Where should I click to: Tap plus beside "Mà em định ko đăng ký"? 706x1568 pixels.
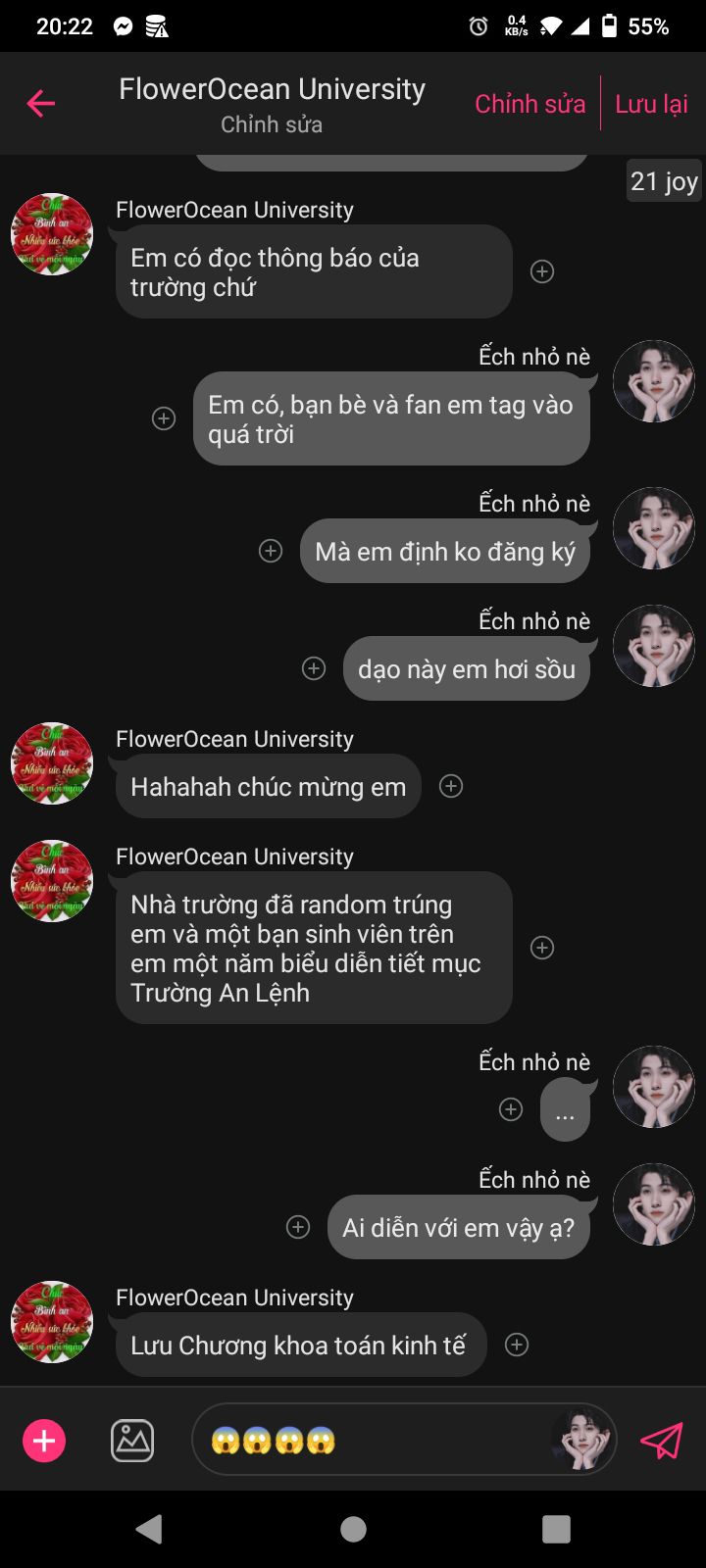point(271,551)
